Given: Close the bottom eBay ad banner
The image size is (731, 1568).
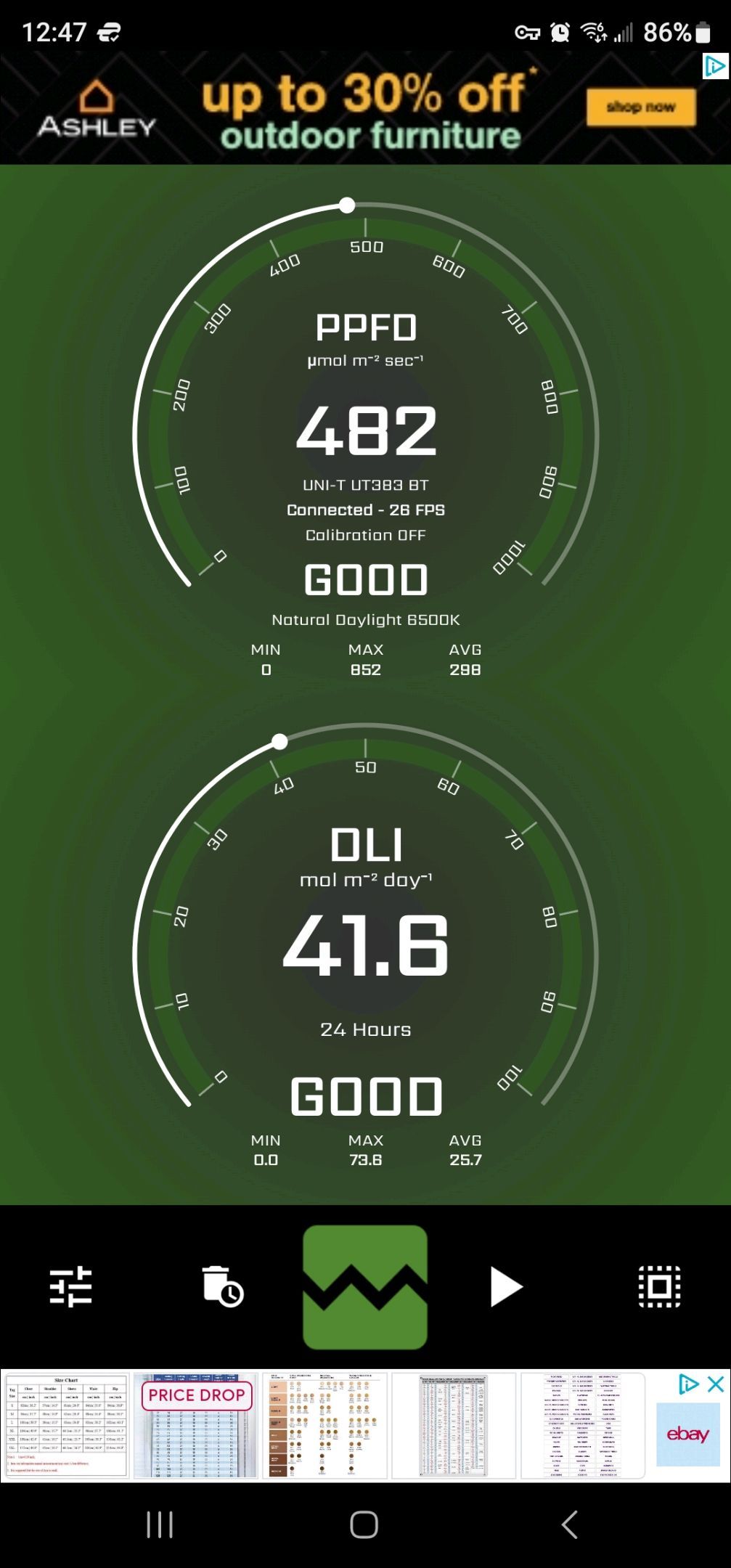Looking at the screenshot, I should pyautogui.click(x=716, y=1384).
